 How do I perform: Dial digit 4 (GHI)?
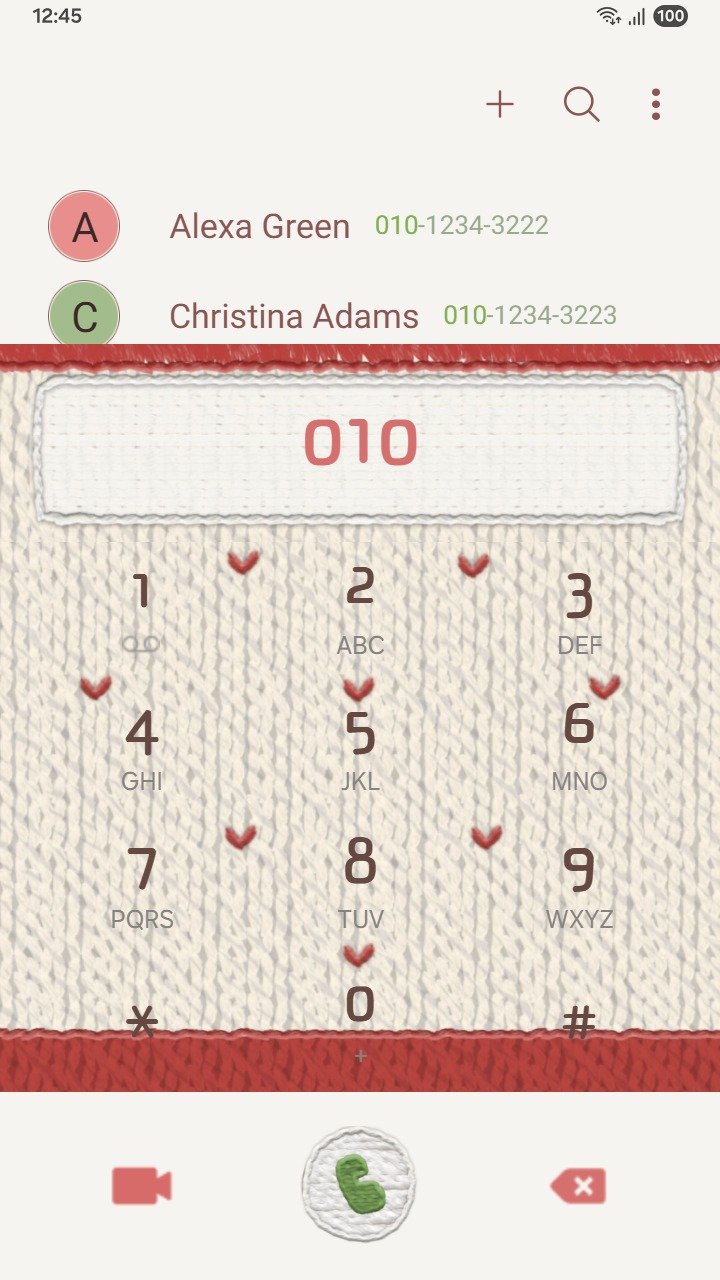(x=142, y=745)
